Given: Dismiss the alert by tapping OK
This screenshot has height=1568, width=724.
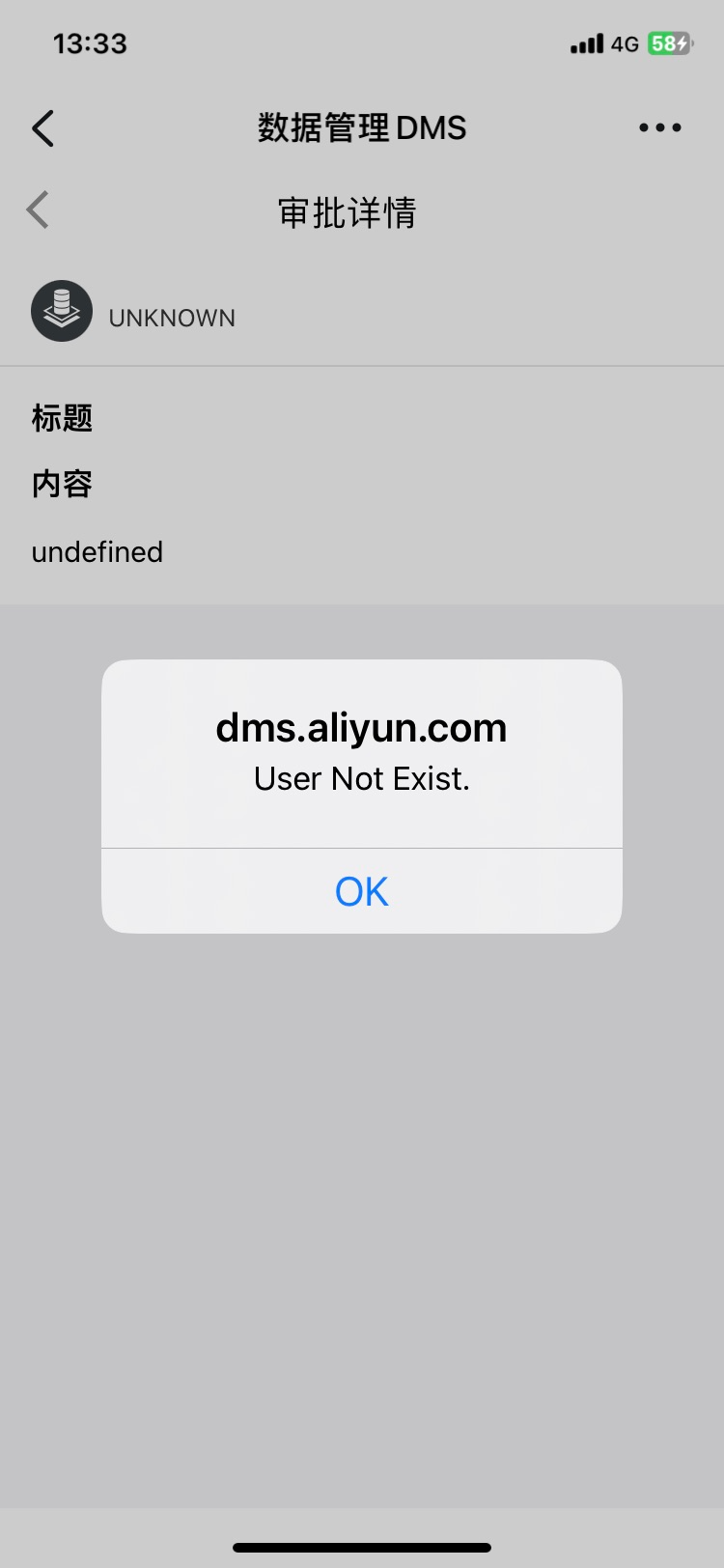Looking at the screenshot, I should coord(361,891).
